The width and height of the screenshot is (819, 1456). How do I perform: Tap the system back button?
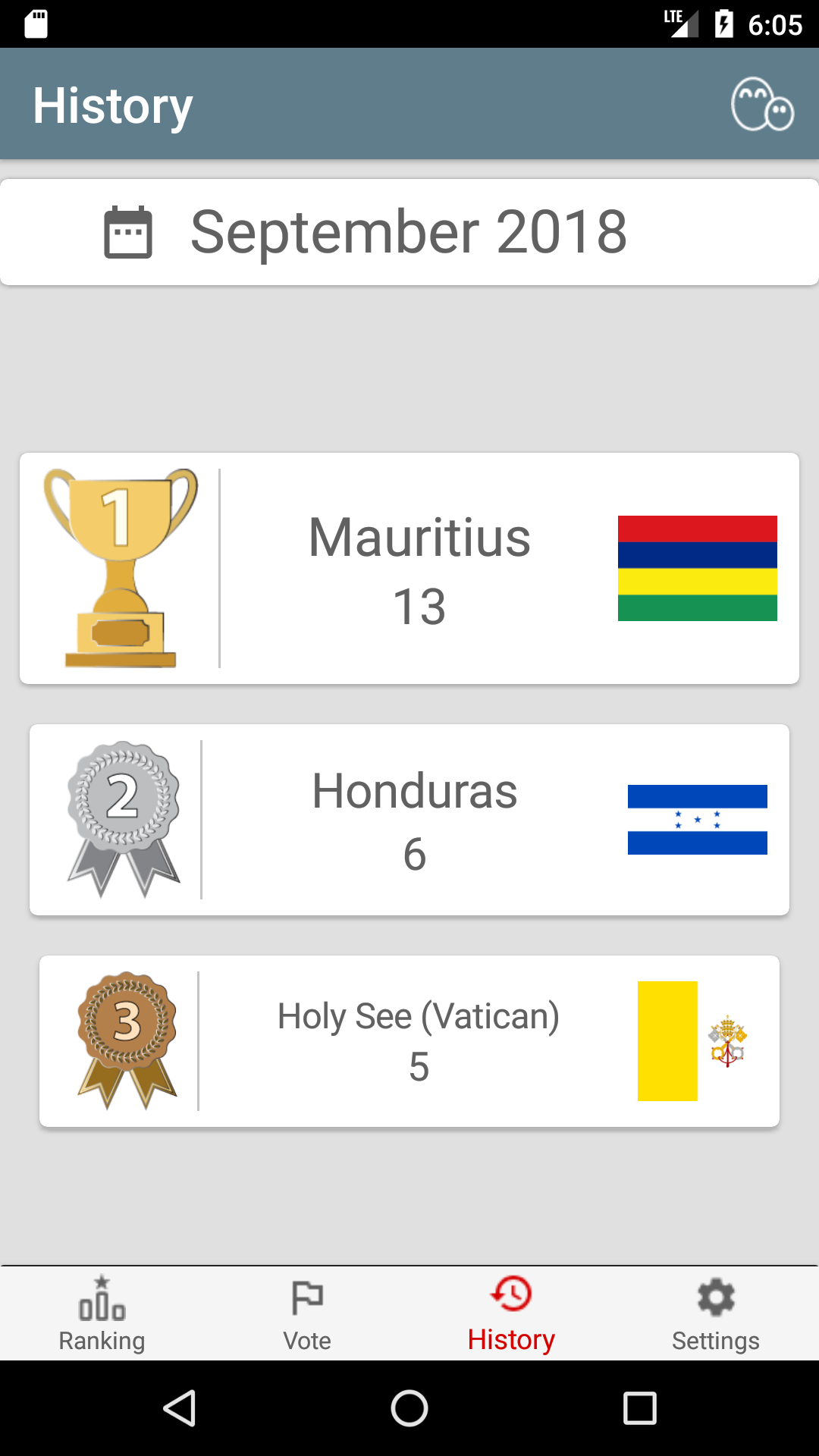tap(180, 1409)
